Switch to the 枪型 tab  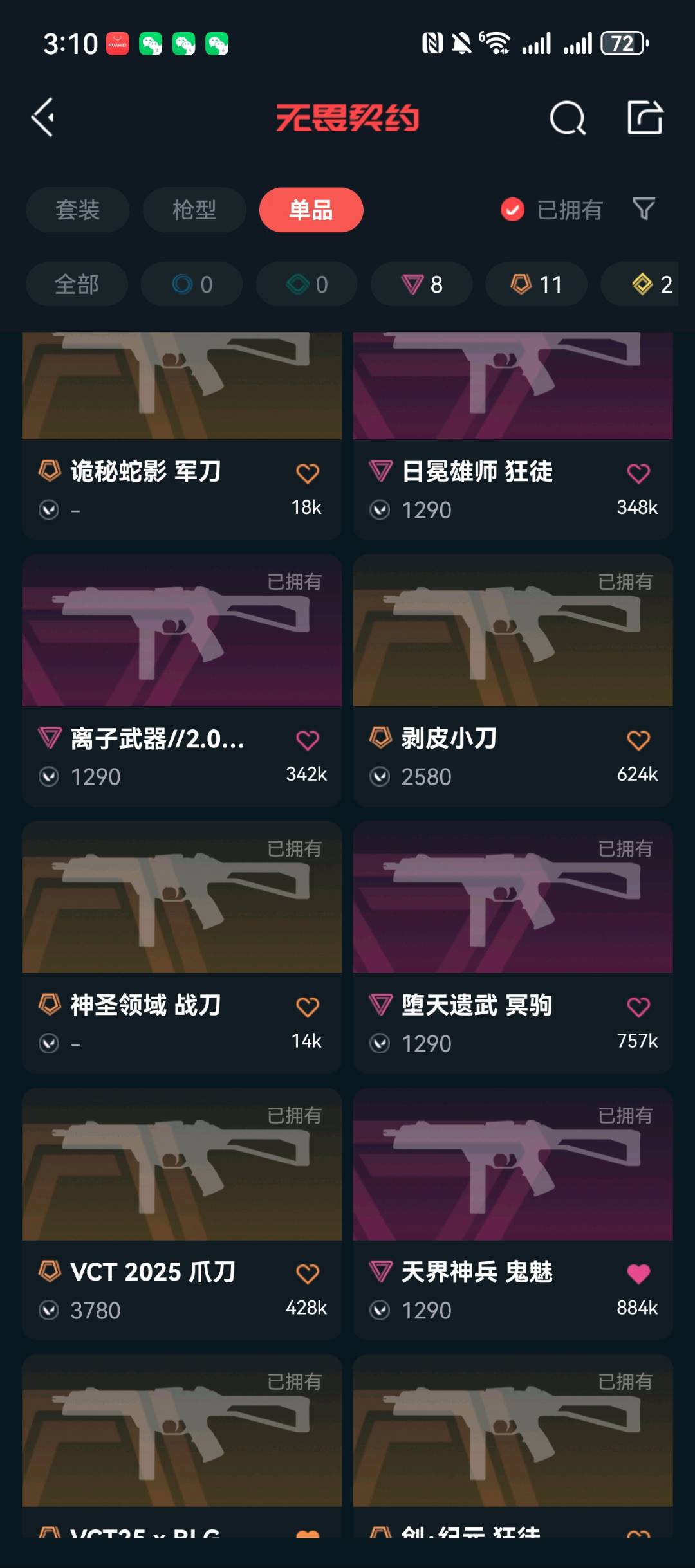pyautogui.click(x=194, y=210)
